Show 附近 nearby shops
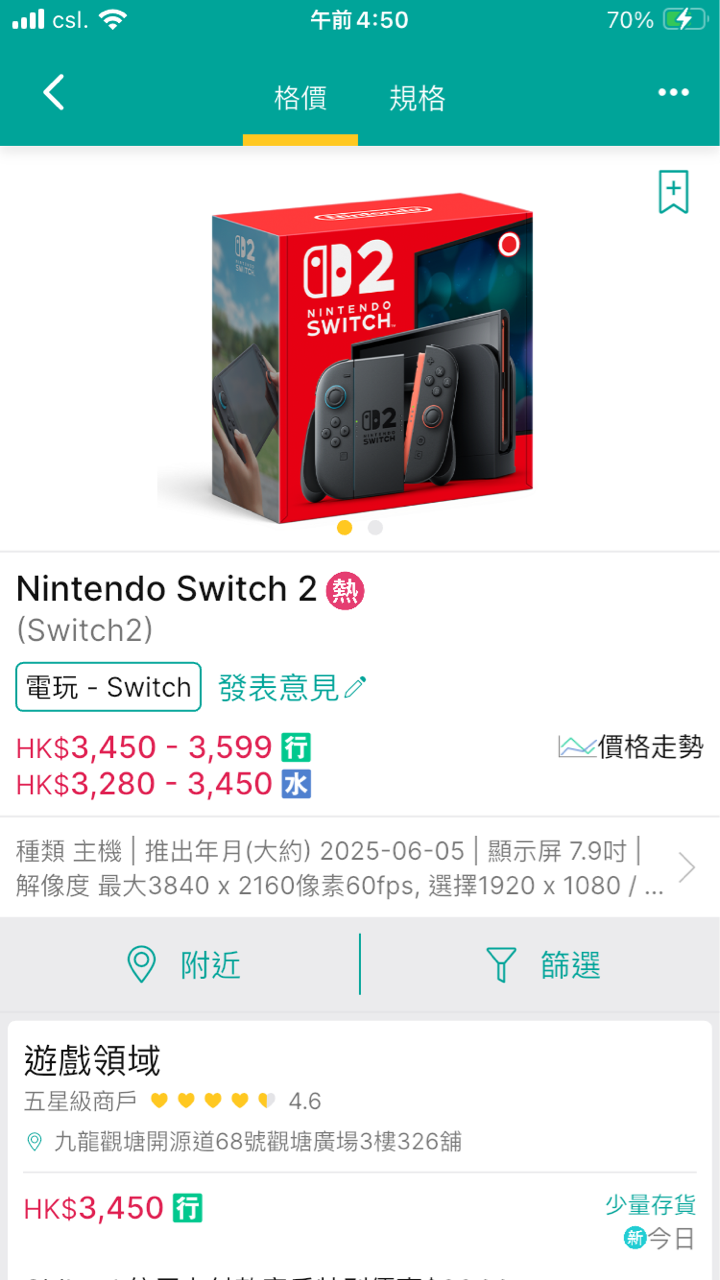Viewport: 720px width, 1280px height. [184, 965]
